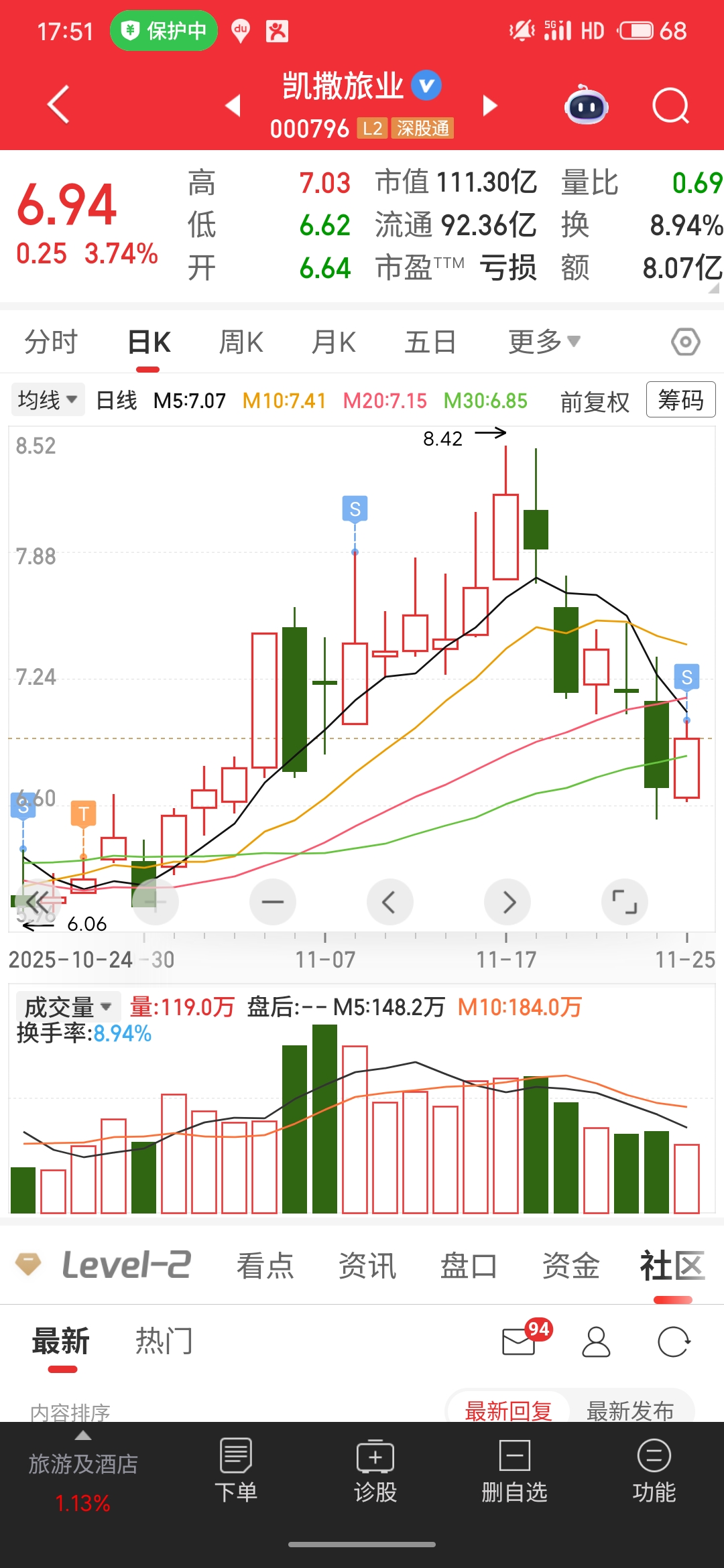Select the 周K chart tab

click(x=241, y=342)
